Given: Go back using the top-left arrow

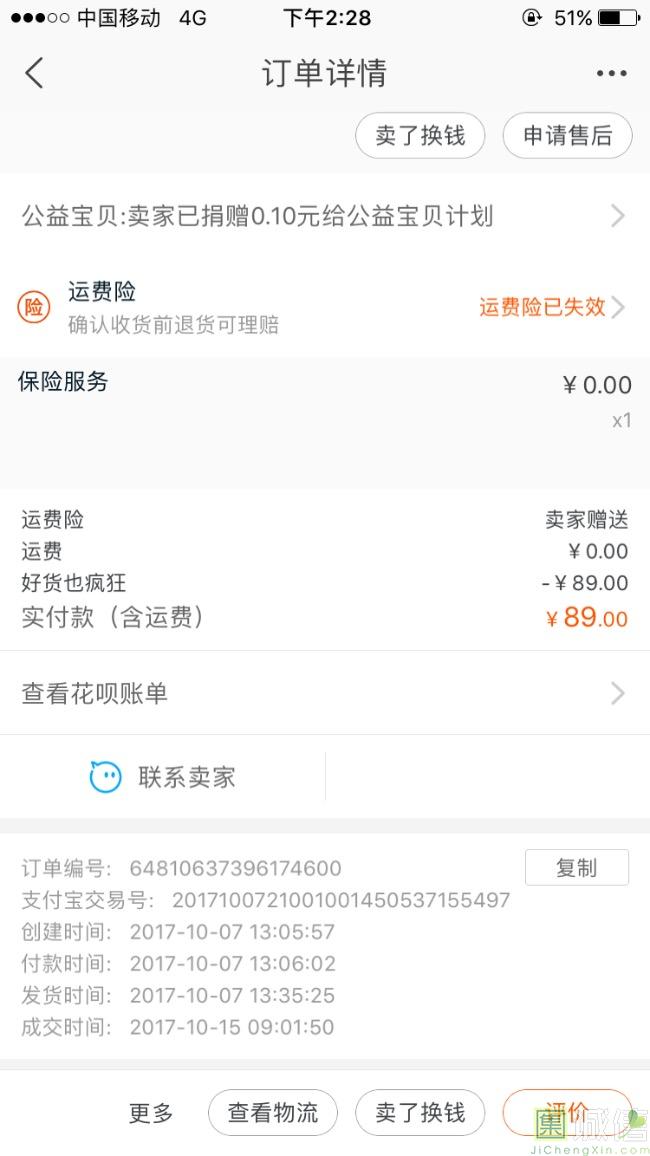Looking at the screenshot, I should tap(35, 73).
